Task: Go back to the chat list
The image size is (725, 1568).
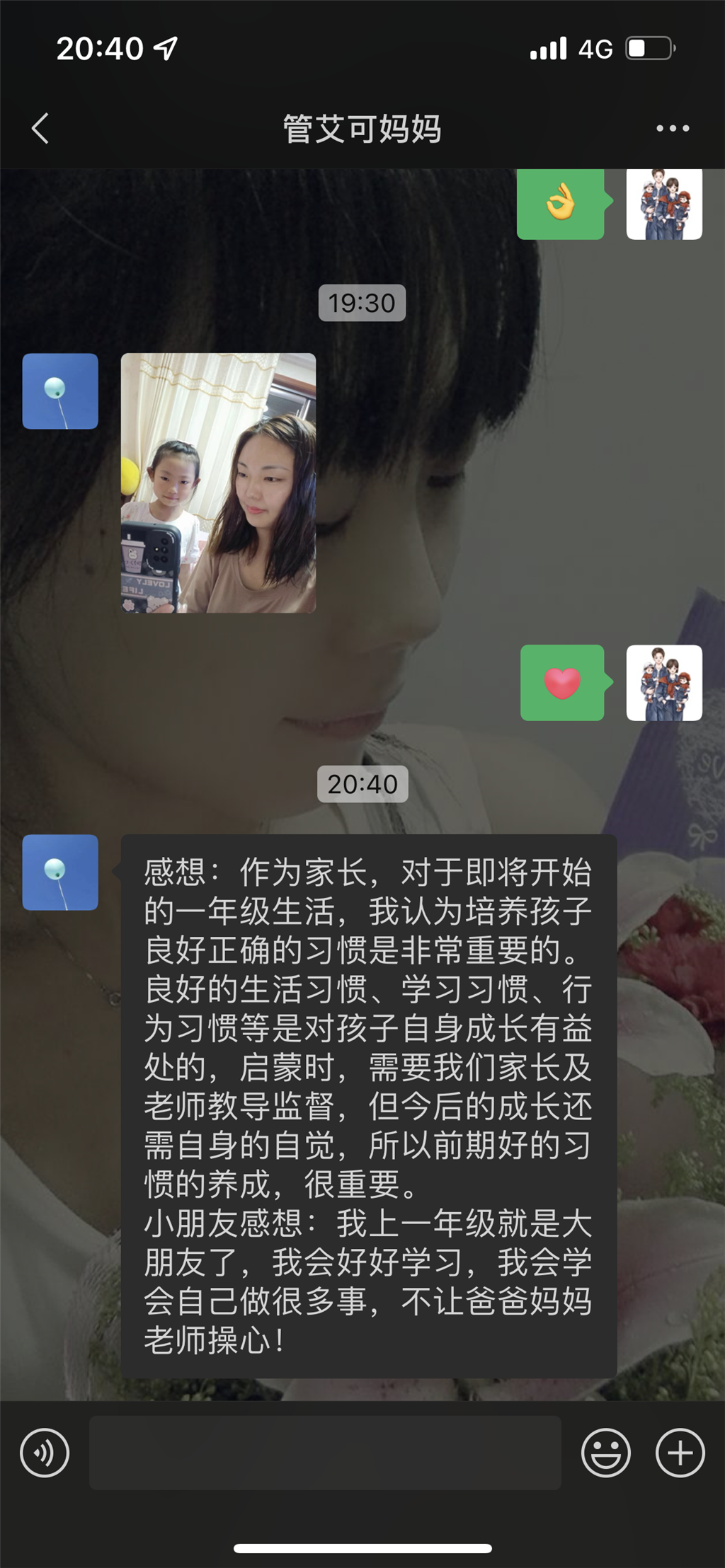Action: [x=40, y=129]
